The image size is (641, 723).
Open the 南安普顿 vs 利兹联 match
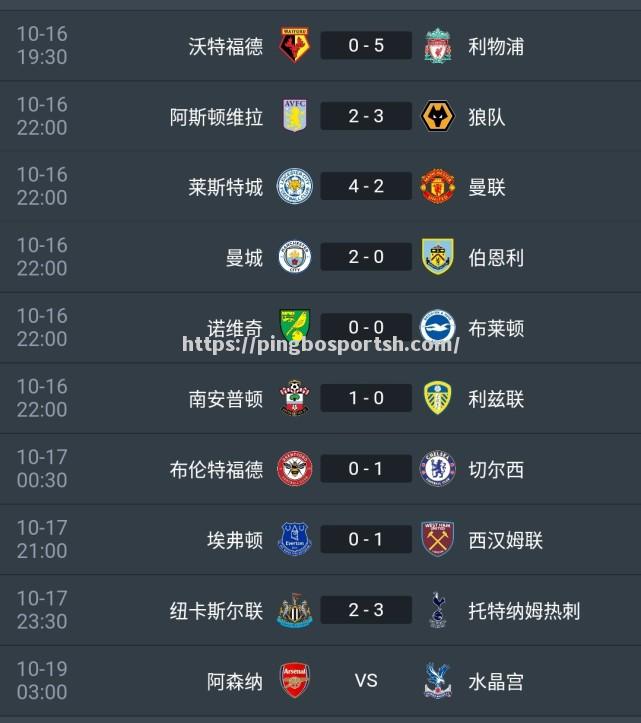365,398
